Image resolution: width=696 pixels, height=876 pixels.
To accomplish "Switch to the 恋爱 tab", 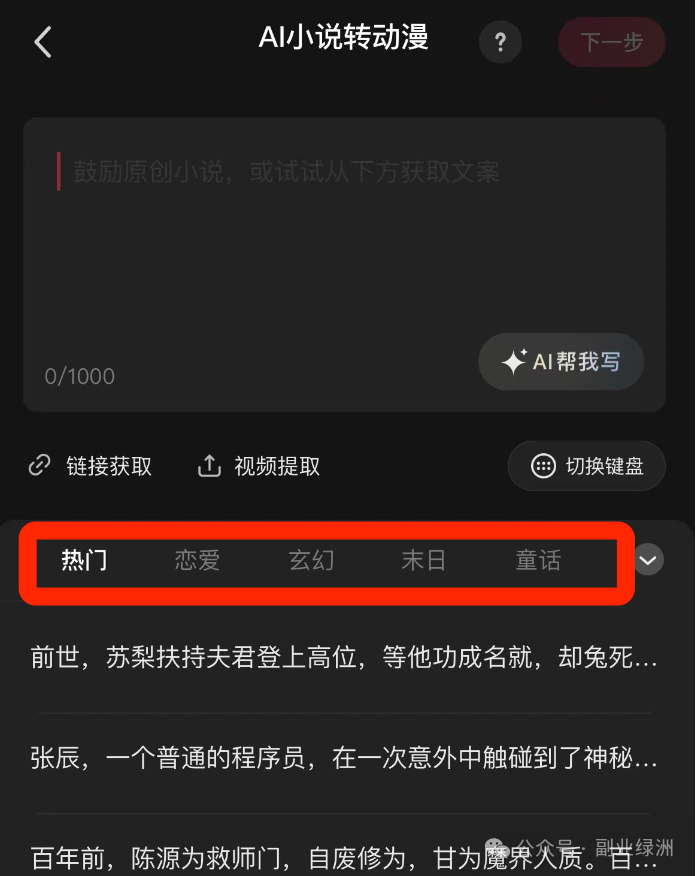I will click(x=197, y=560).
